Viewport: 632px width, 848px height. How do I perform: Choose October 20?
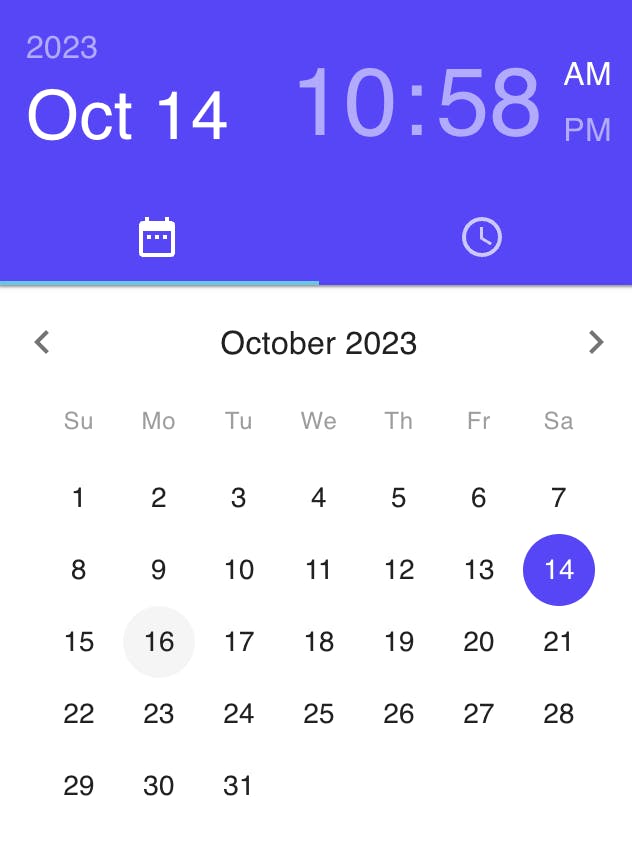click(x=478, y=642)
